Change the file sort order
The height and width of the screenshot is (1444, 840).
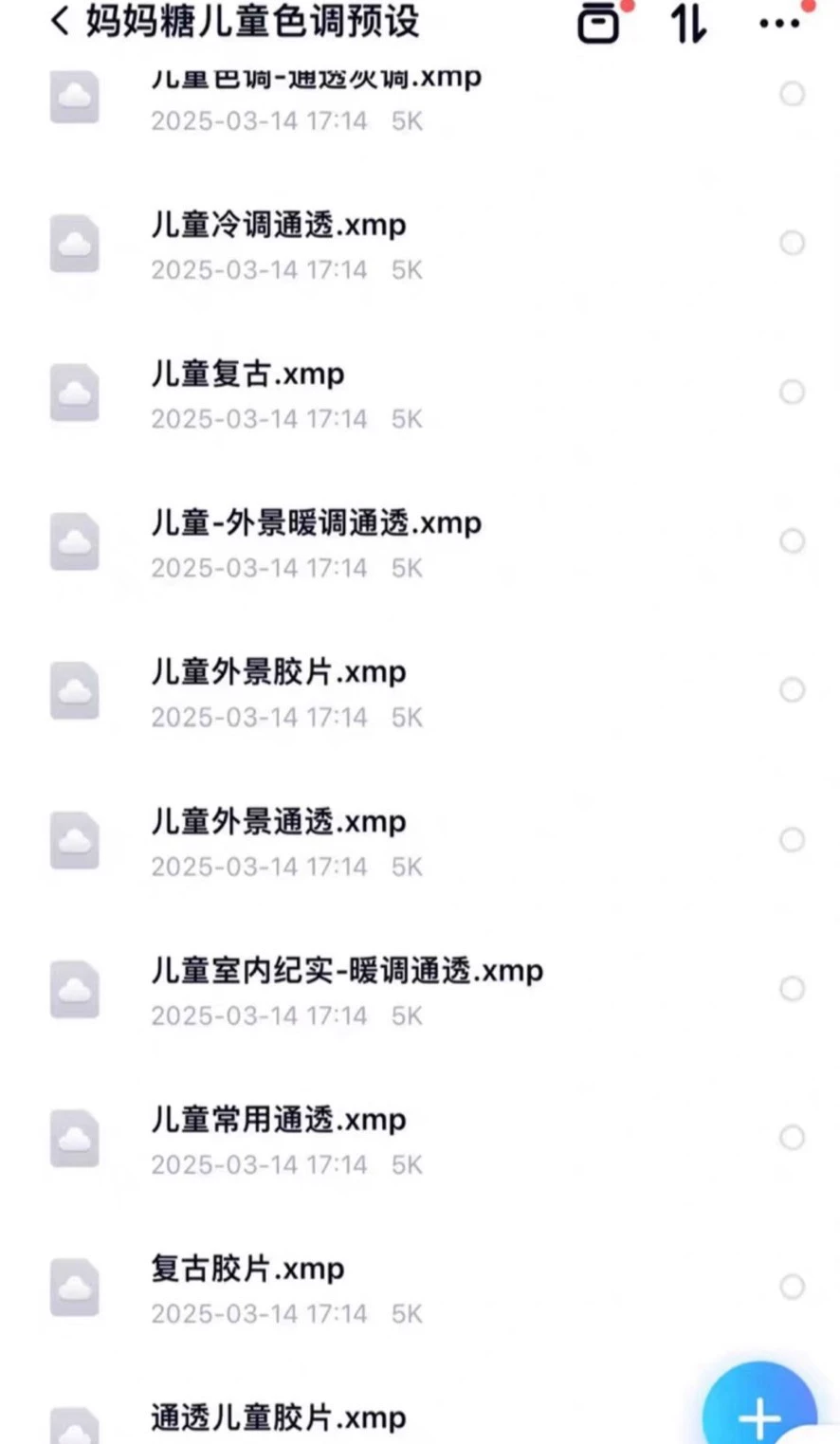coord(688,23)
